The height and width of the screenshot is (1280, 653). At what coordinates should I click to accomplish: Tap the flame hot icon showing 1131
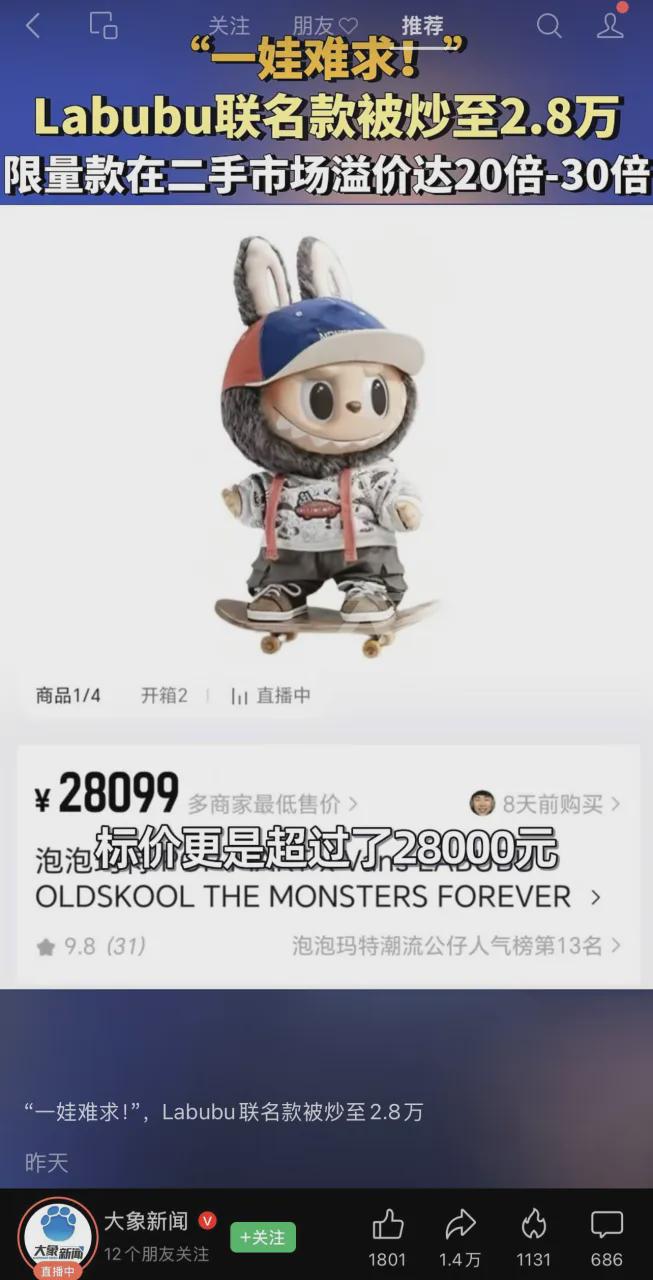[534, 1225]
